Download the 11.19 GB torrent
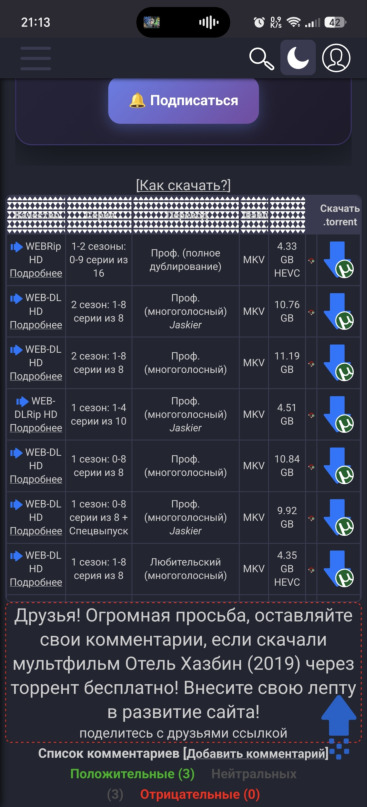Image resolution: width=367 pixels, height=807 pixels. point(339,363)
